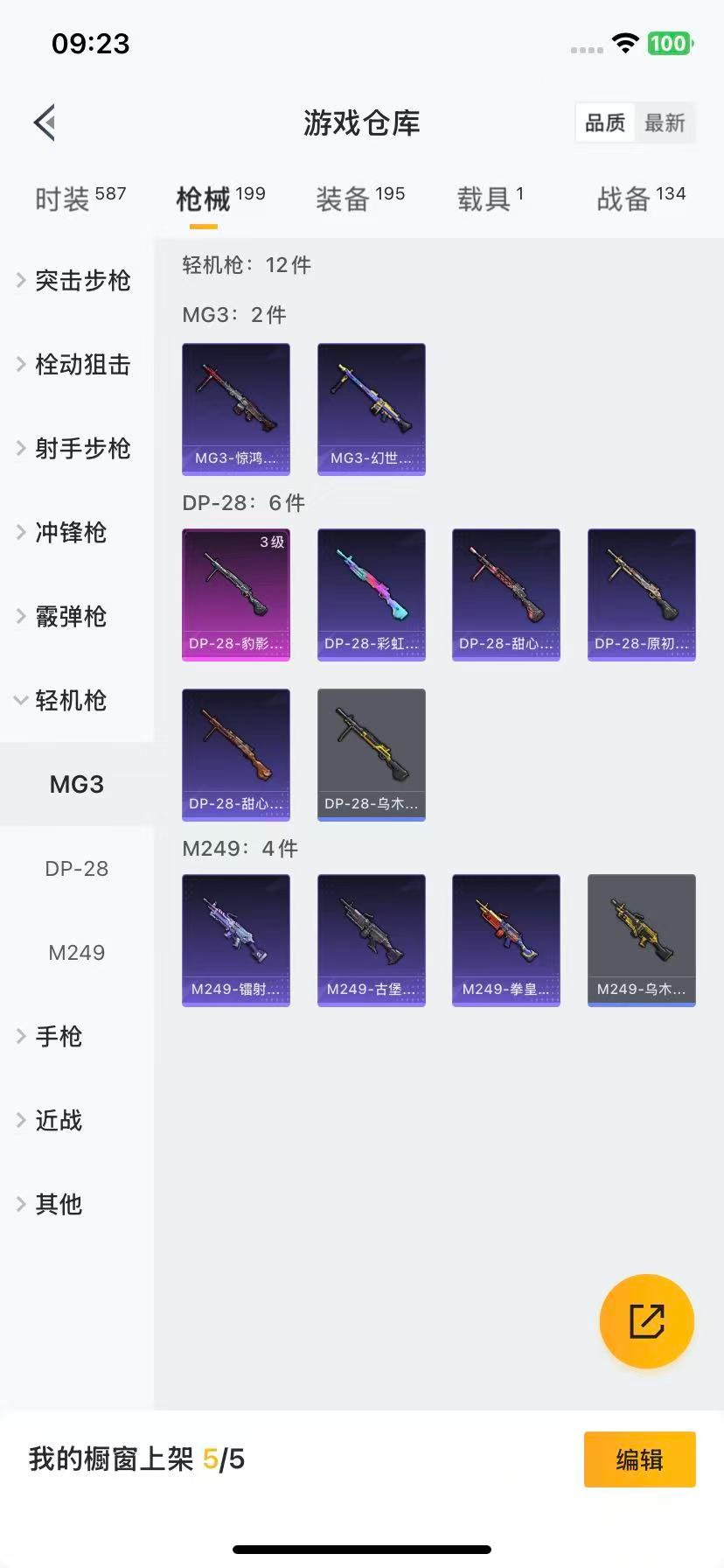This screenshot has height=1568, width=724.
Task: Open the M249-镭射 weapon skin
Action: click(x=235, y=940)
